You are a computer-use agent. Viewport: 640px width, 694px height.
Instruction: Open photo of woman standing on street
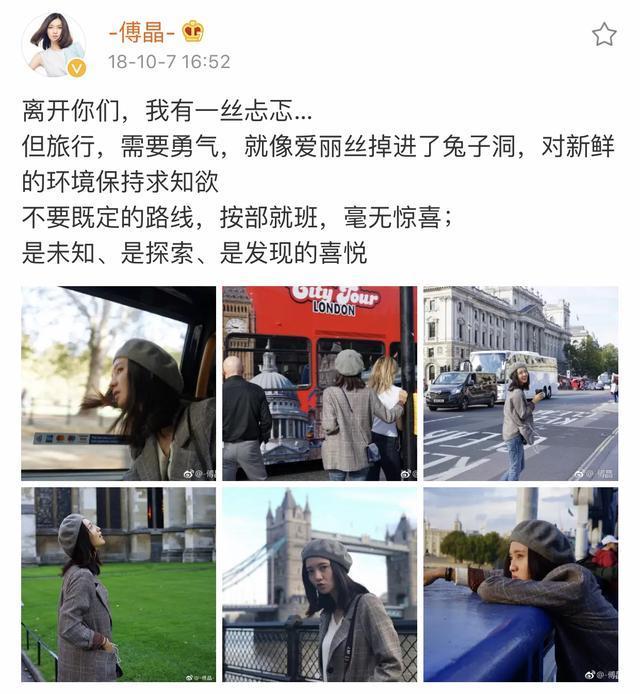(x=520, y=383)
